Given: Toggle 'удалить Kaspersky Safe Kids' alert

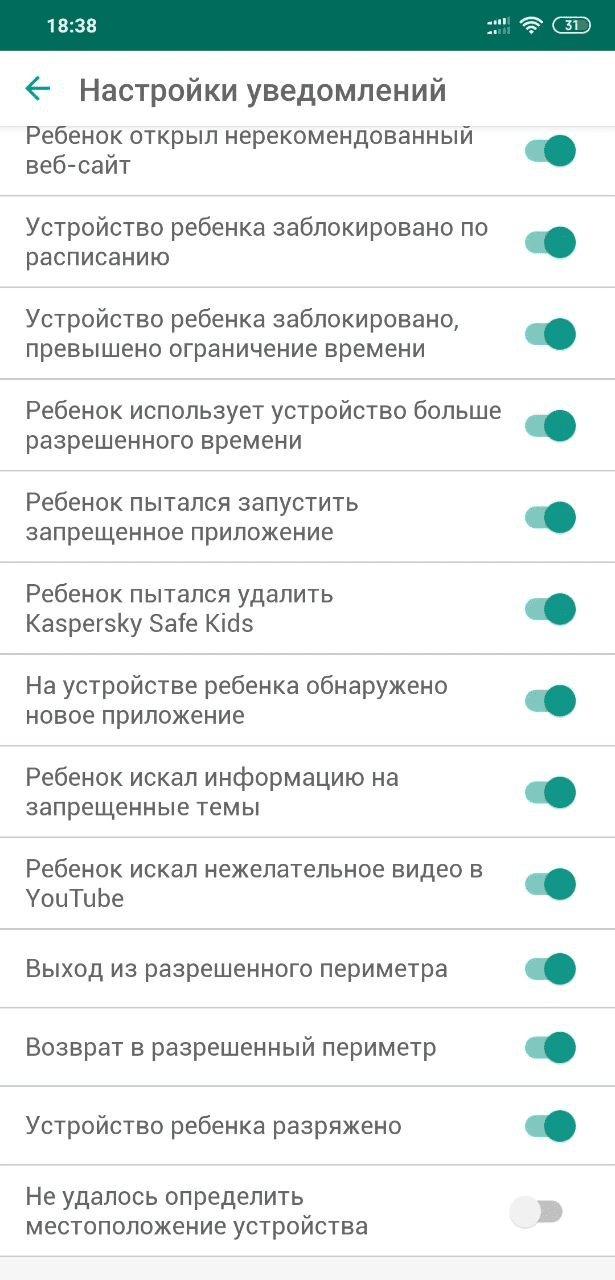Looking at the screenshot, I should click(x=550, y=608).
